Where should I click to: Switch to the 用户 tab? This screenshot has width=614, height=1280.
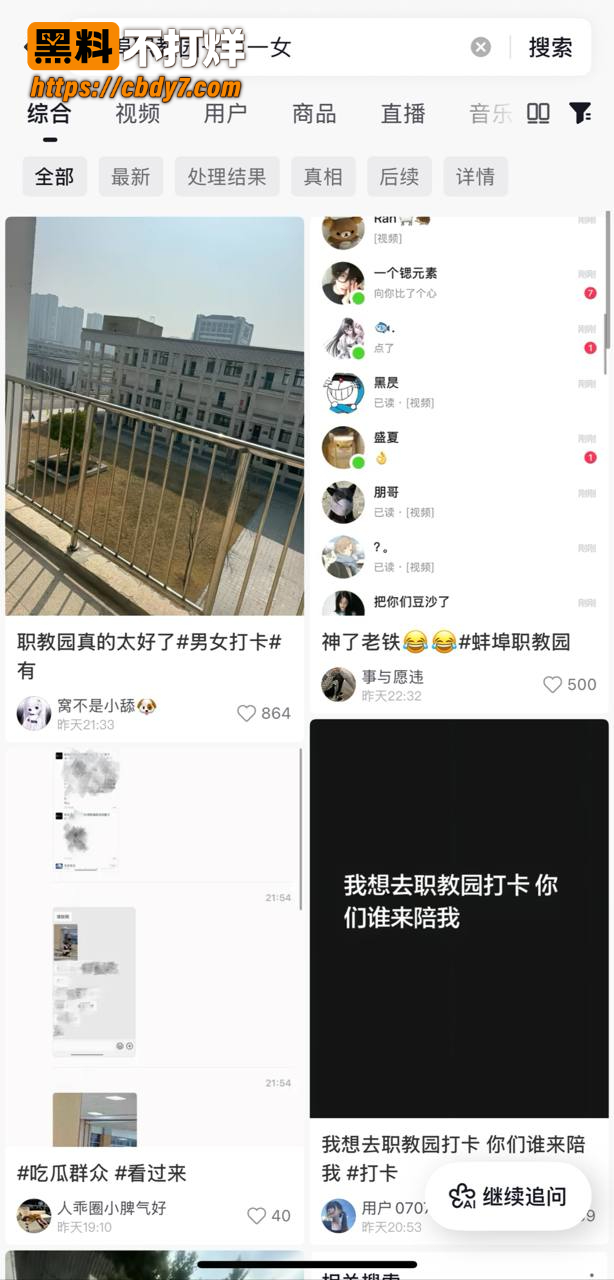pos(226,113)
